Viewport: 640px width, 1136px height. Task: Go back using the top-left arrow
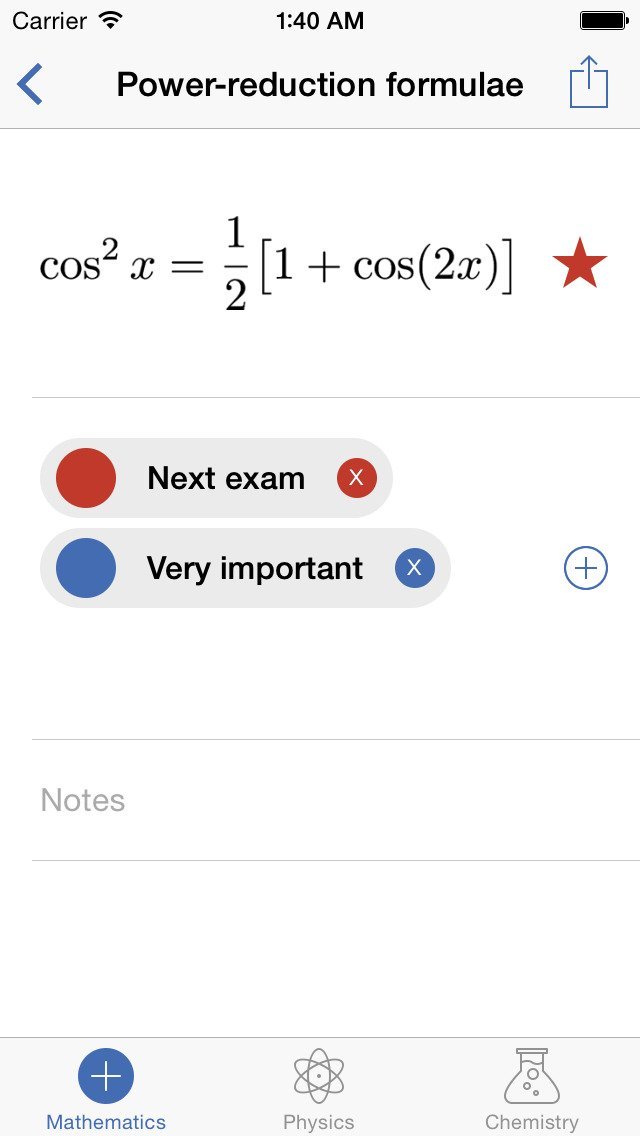tap(30, 84)
